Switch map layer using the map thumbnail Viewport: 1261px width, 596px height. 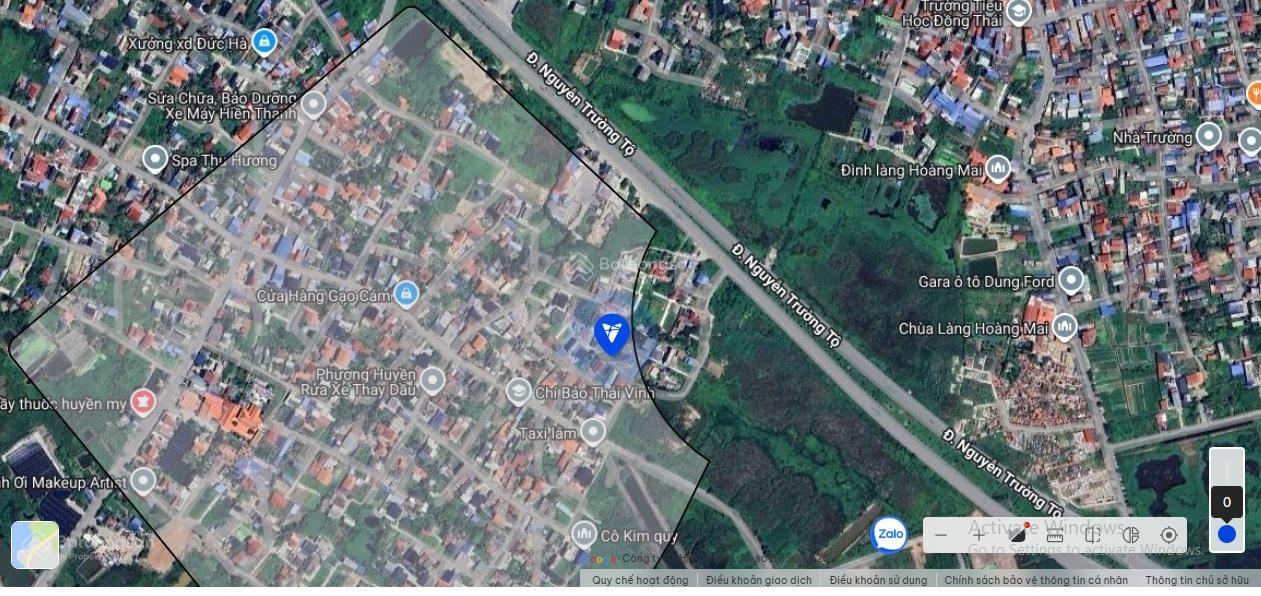click(35, 545)
